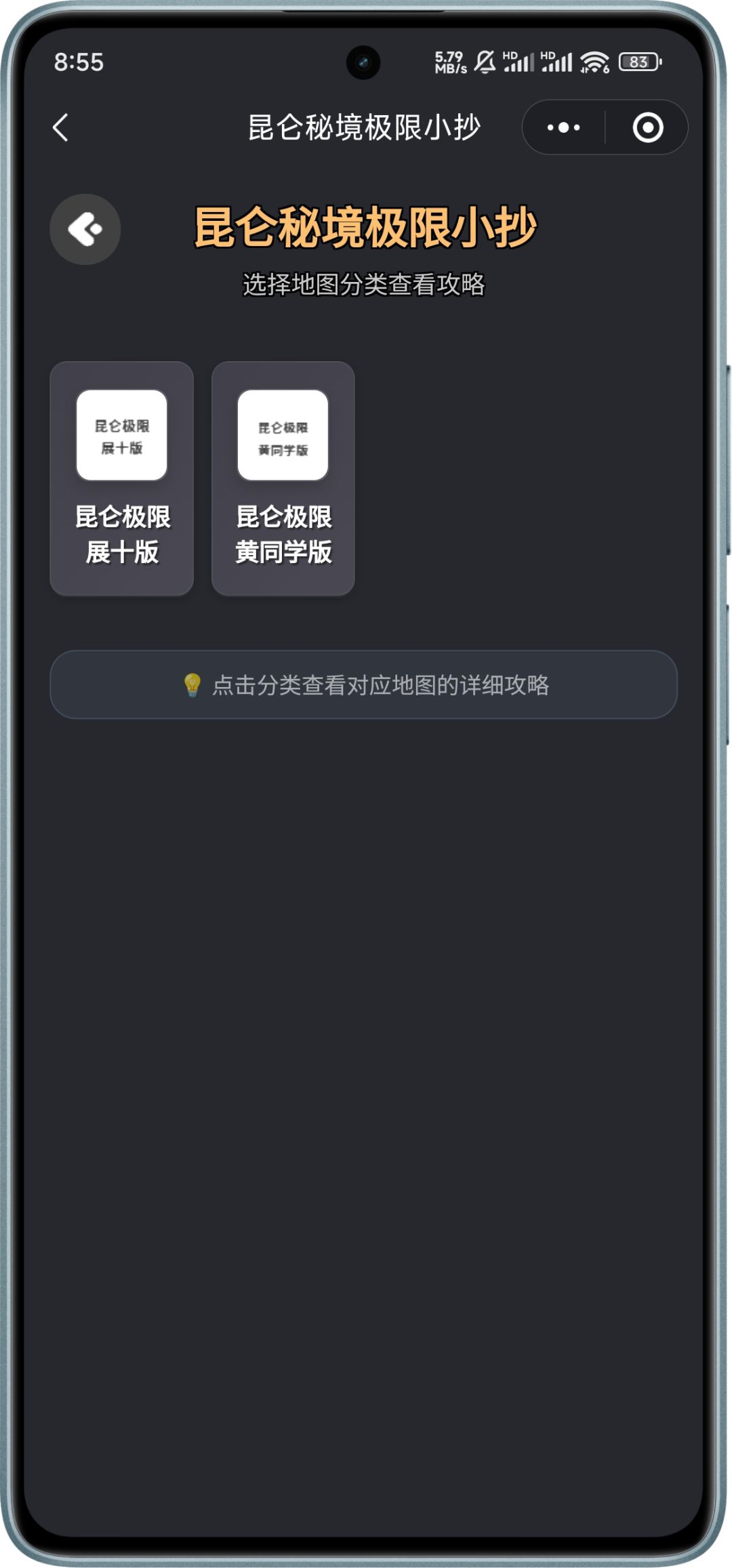Tap the dark circular back arrow icon
732x1568 pixels.
pyautogui.click(x=85, y=230)
